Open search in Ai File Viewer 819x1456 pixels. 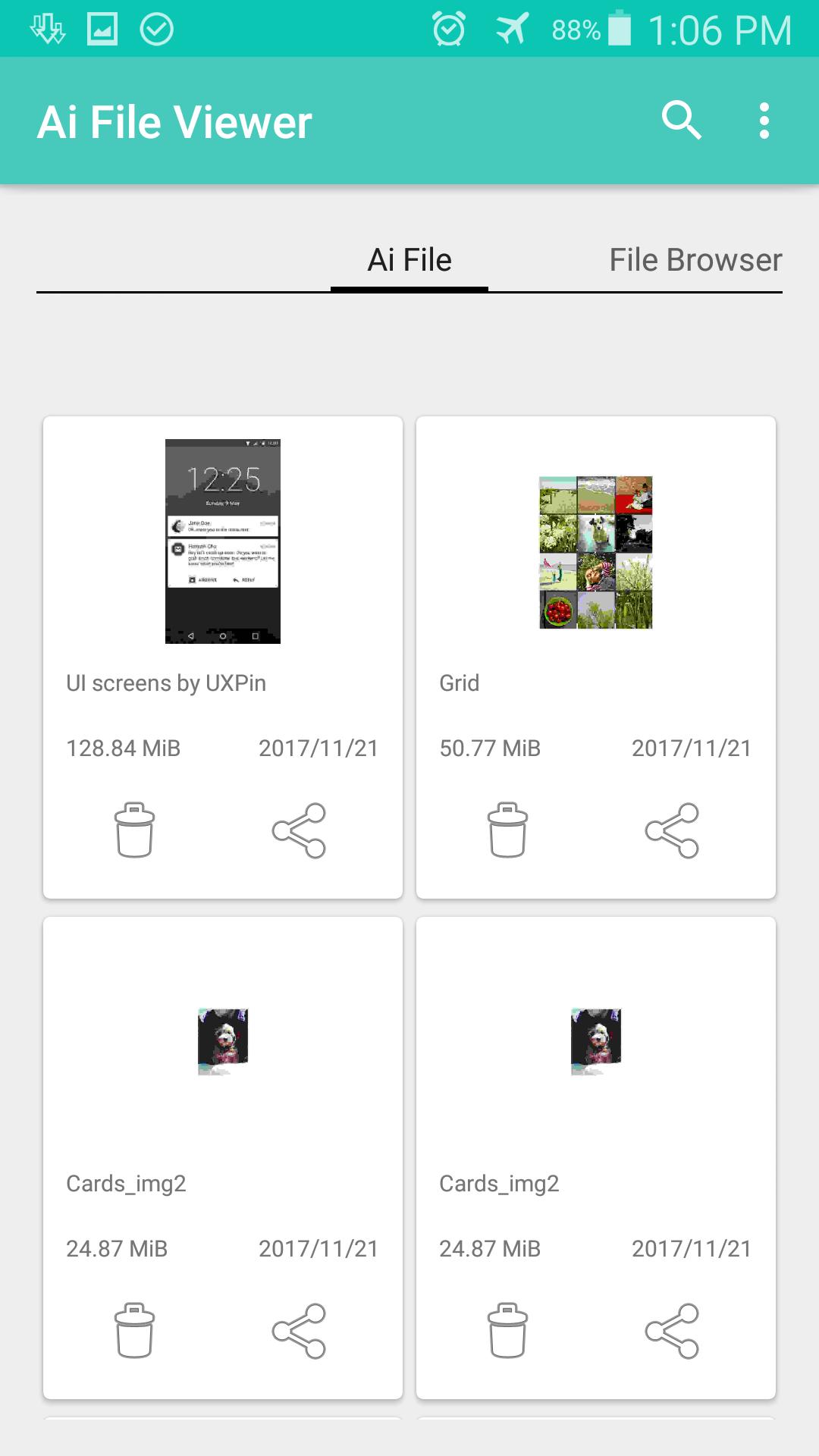[x=681, y=121]
